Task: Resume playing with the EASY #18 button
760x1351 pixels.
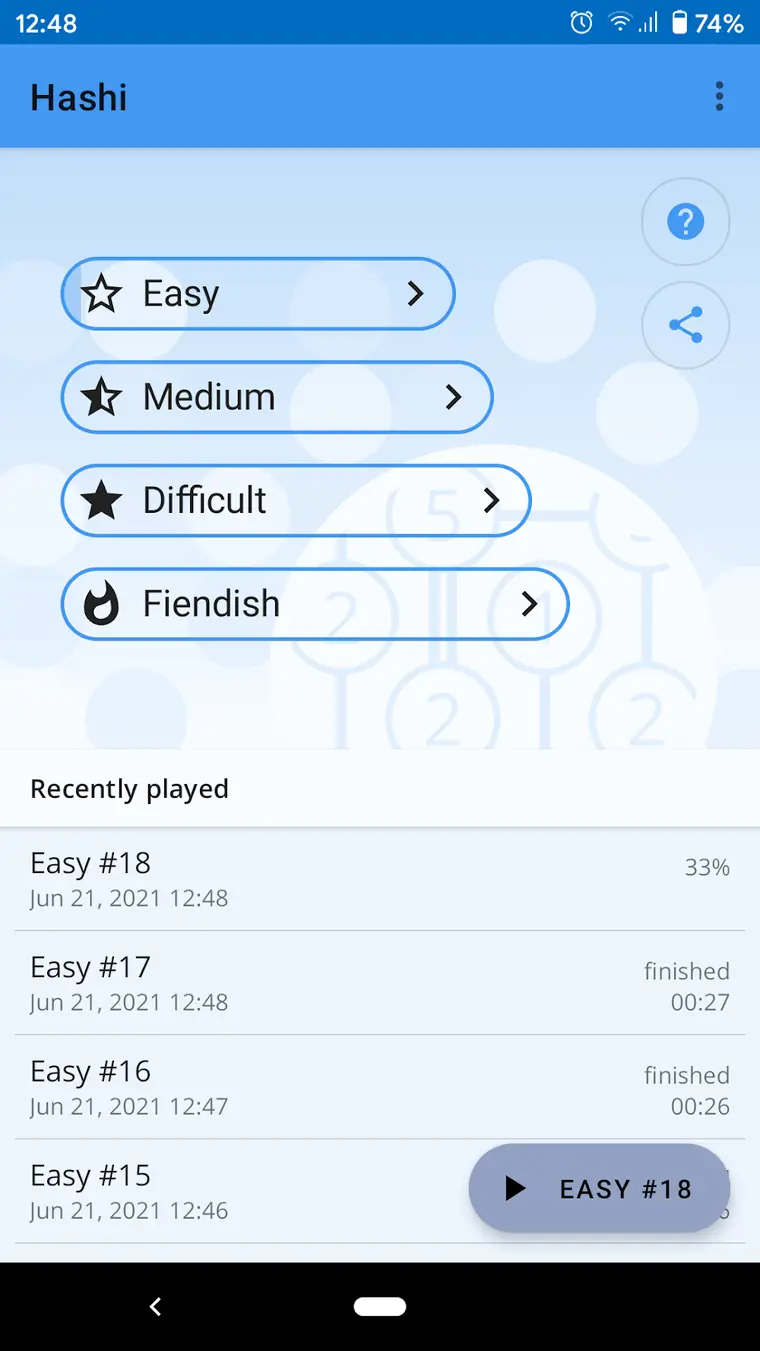Action: click(x=599, y=1188)
